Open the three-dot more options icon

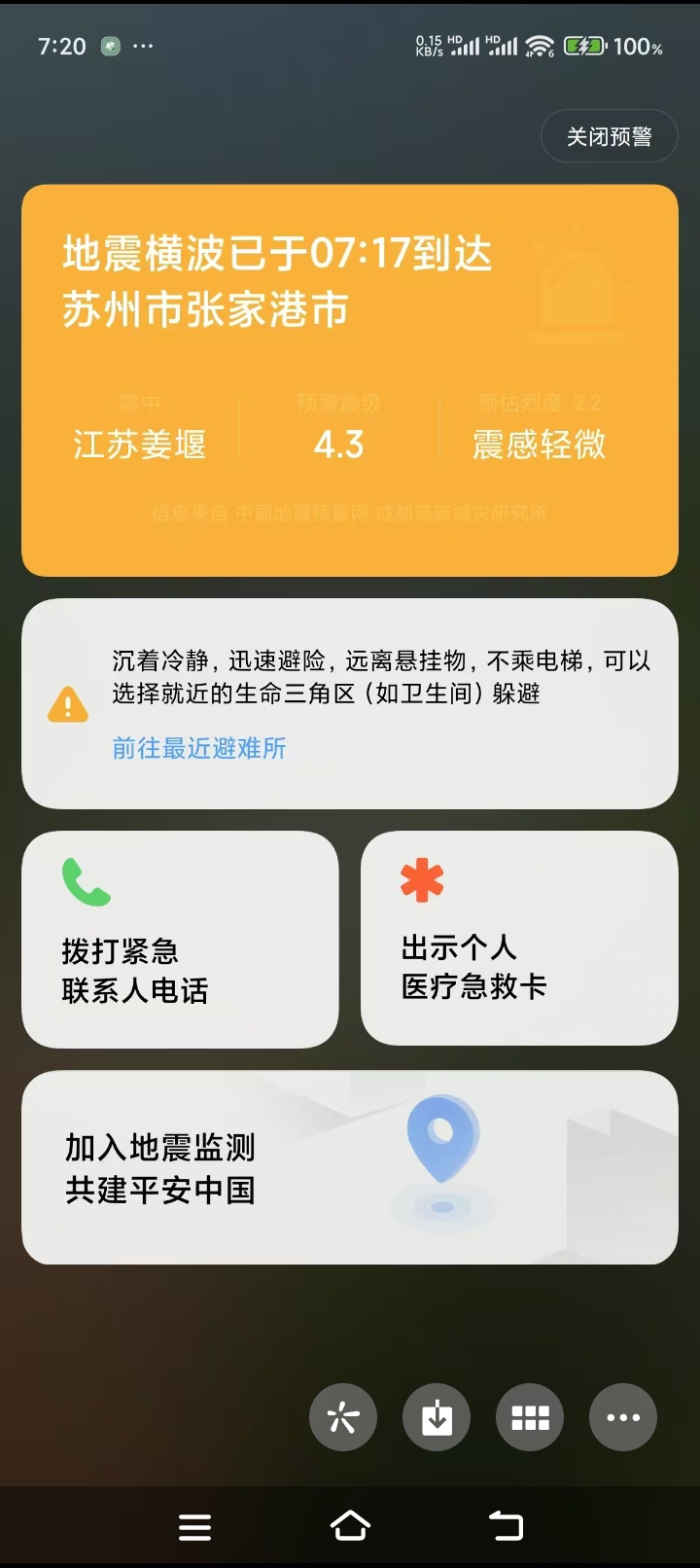click(623, 1417)
